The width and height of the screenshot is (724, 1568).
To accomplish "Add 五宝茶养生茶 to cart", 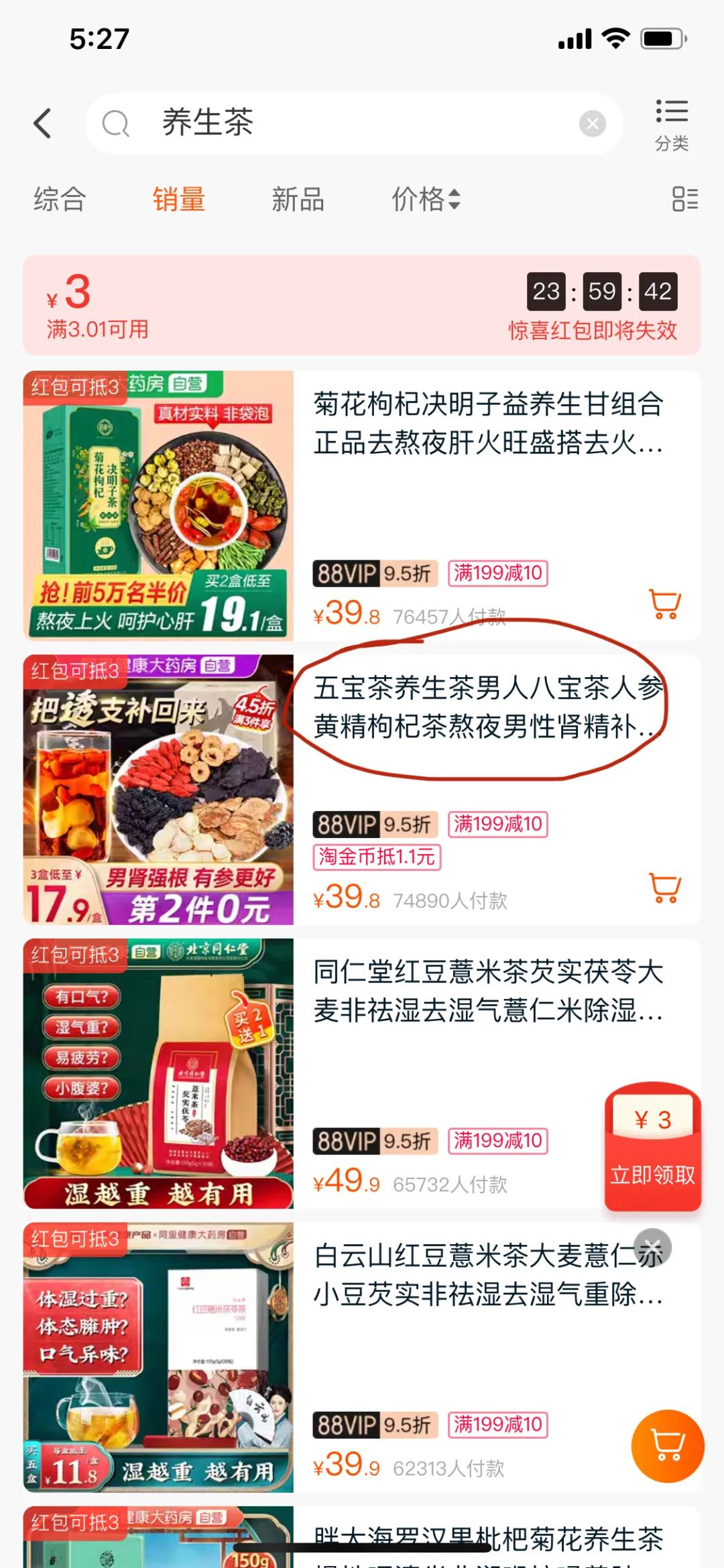I will coord(665,888).
